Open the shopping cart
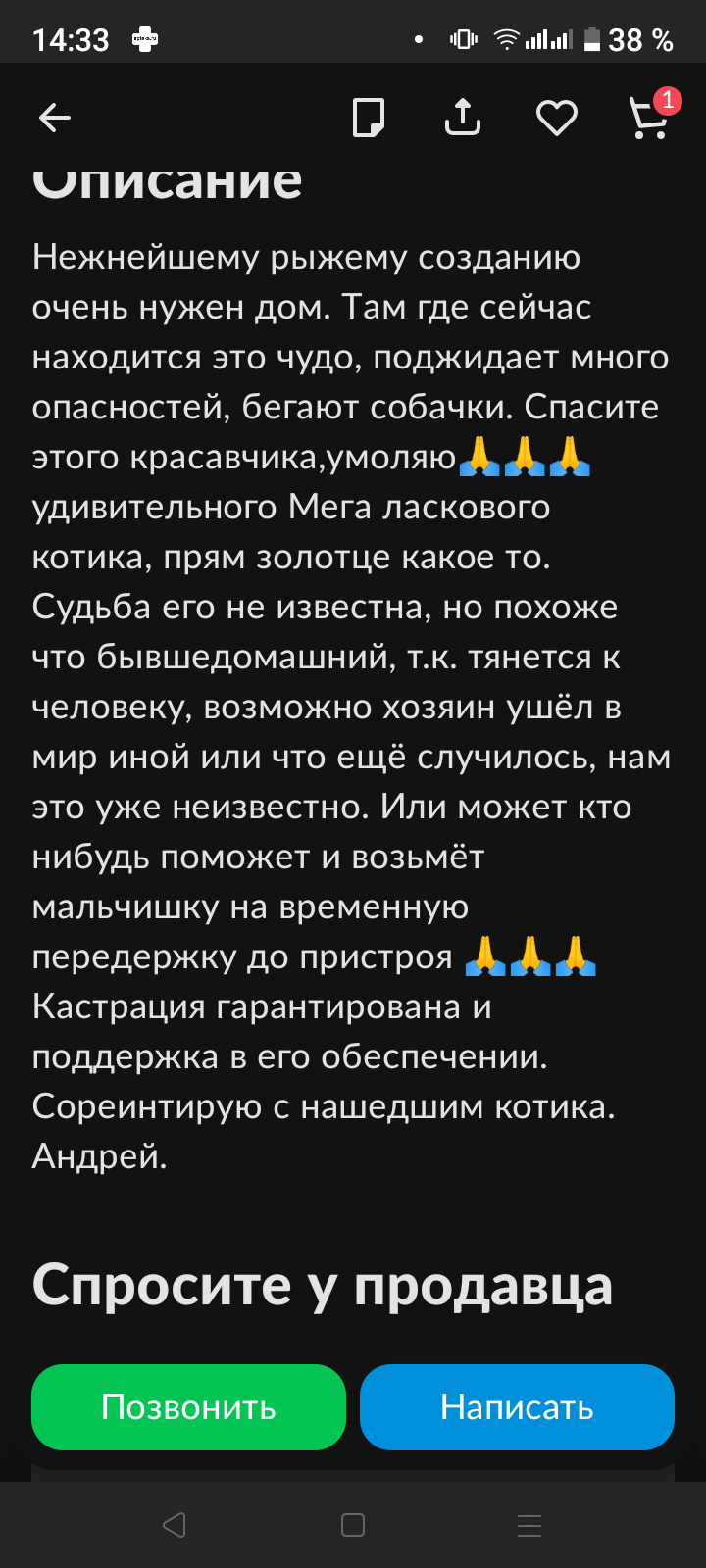This screenshot has height=1568, width=706. point(649,119)
